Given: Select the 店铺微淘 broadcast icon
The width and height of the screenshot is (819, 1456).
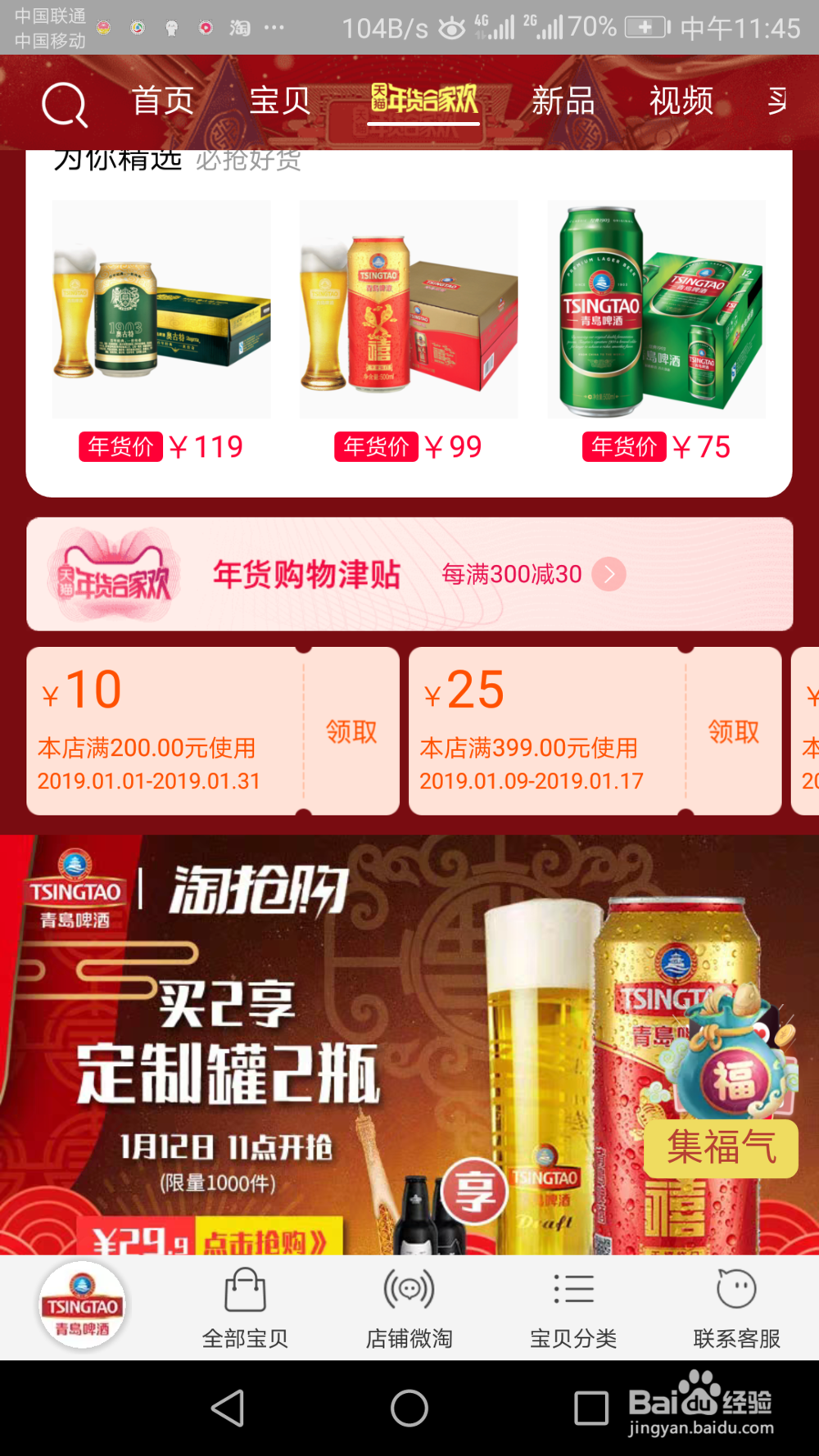Looking at the screenshot, I should click(409, 1290).
